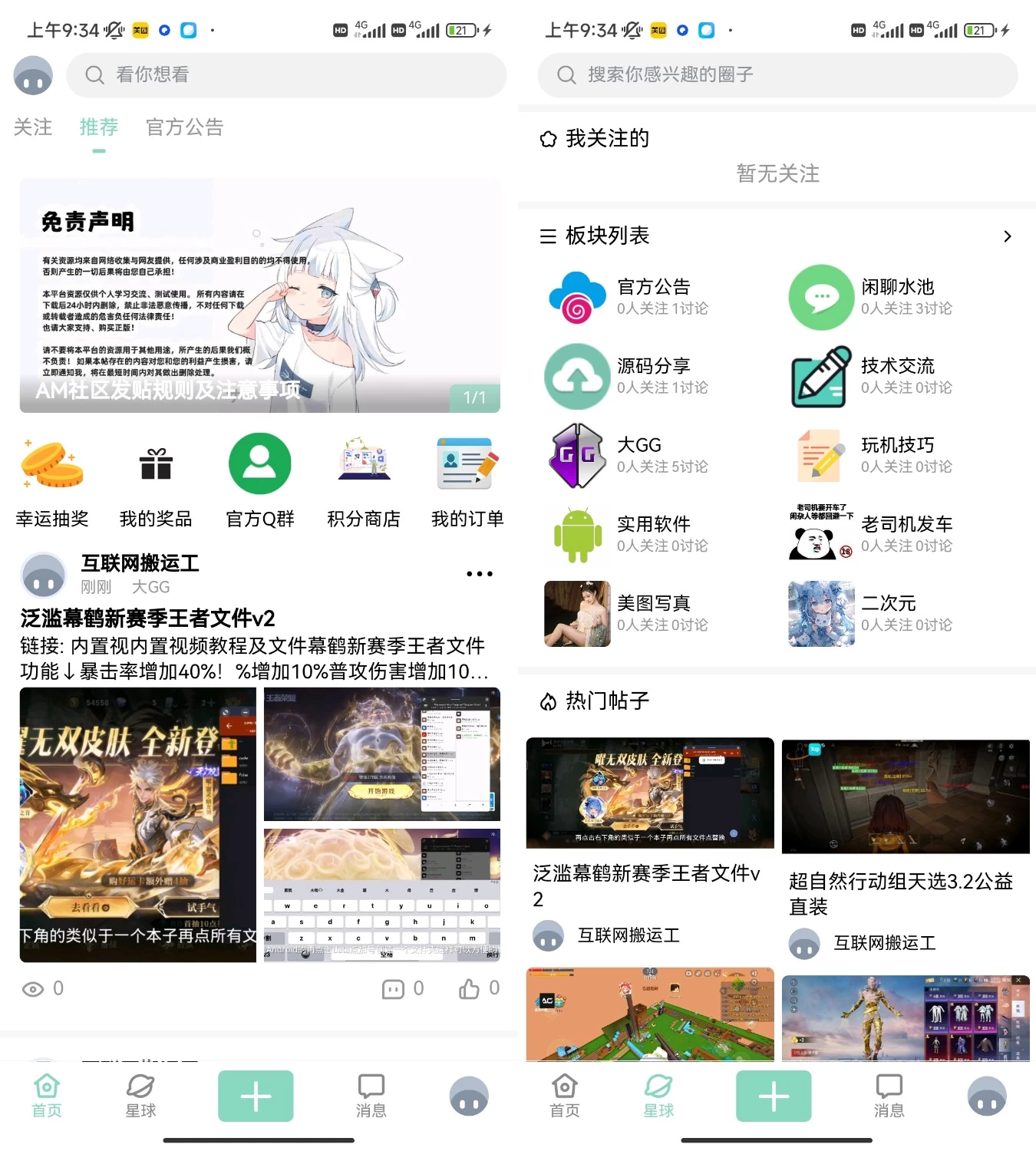
Task: Open the 实用软件 Android icon
Action: (x=576, y=535)
